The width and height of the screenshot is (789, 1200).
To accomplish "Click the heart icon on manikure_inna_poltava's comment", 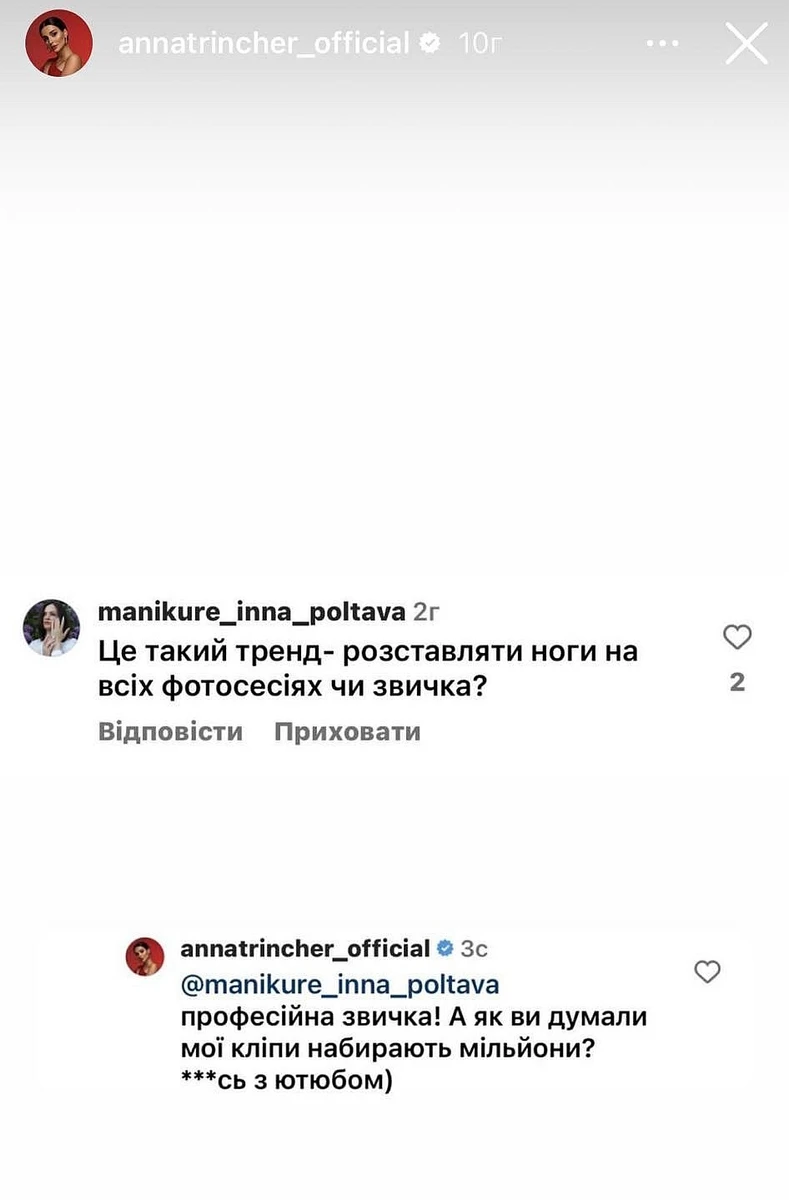I will point(738,637).
